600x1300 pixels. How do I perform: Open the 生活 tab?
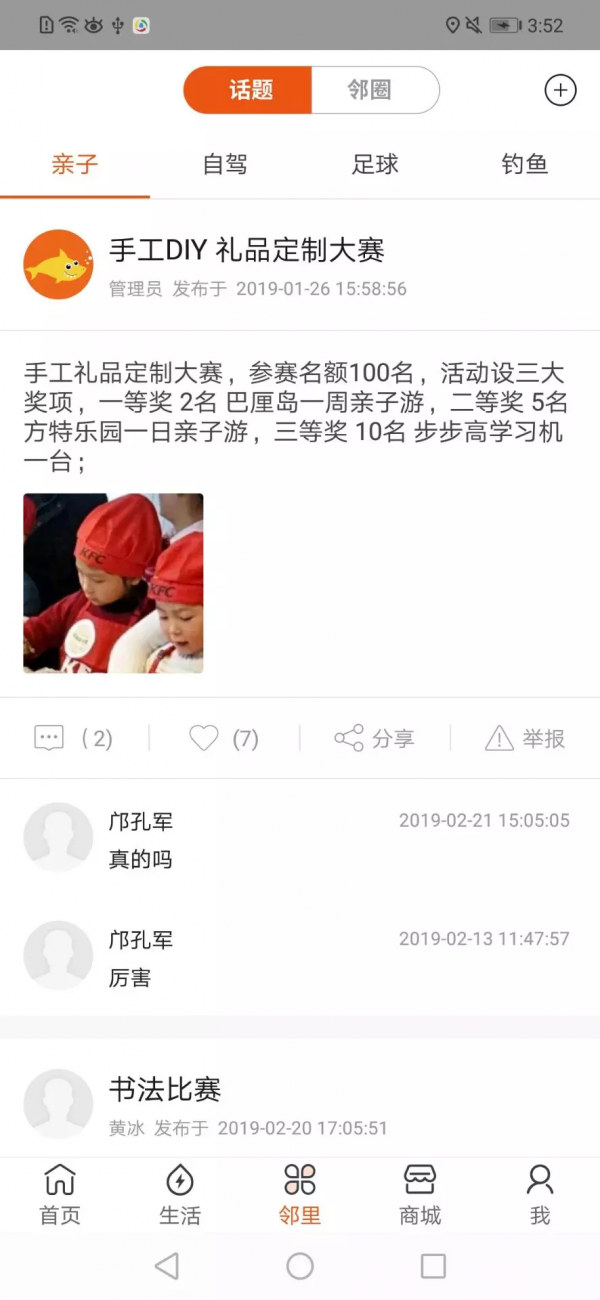[x=180, y=1194]
